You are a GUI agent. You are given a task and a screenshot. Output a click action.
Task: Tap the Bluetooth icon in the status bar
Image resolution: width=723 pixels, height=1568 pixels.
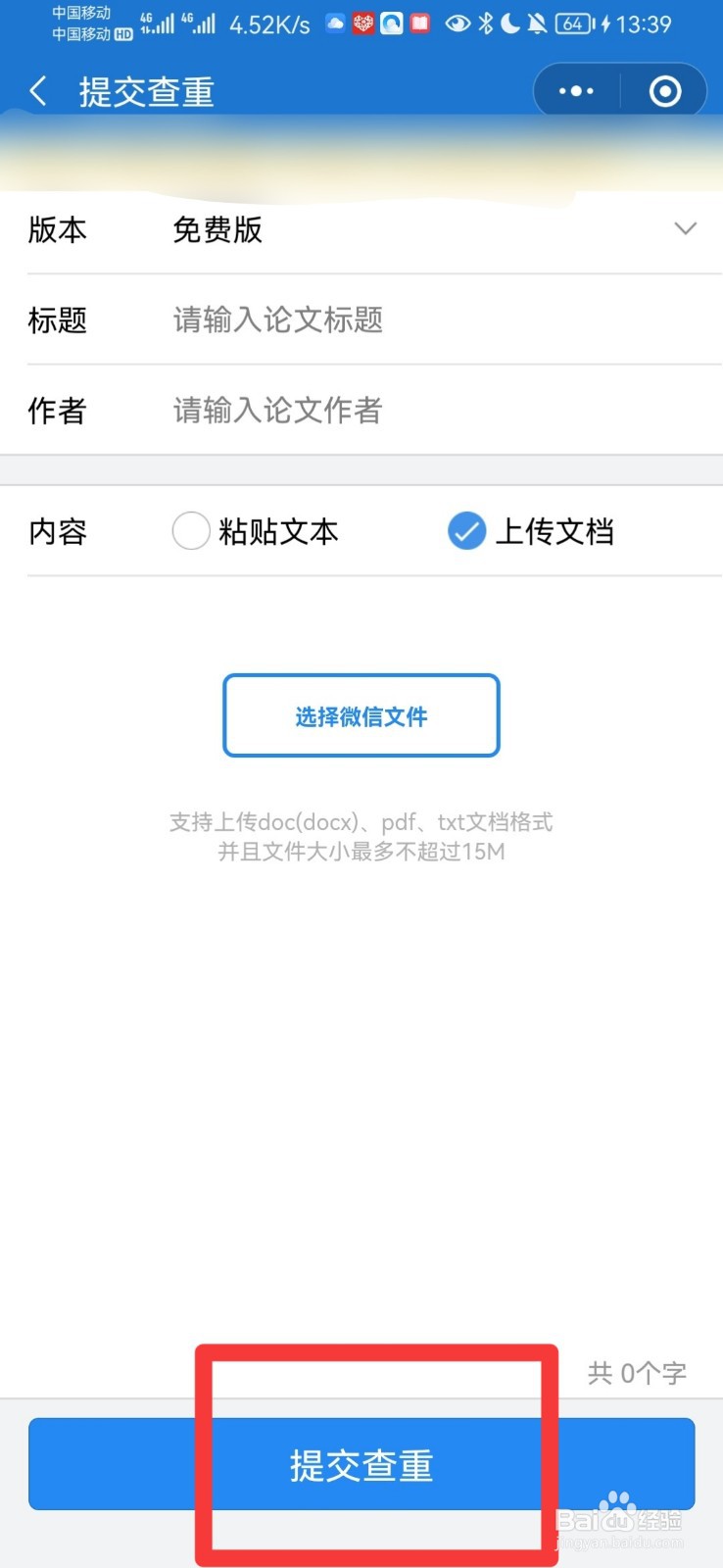[x=485, y=24]
